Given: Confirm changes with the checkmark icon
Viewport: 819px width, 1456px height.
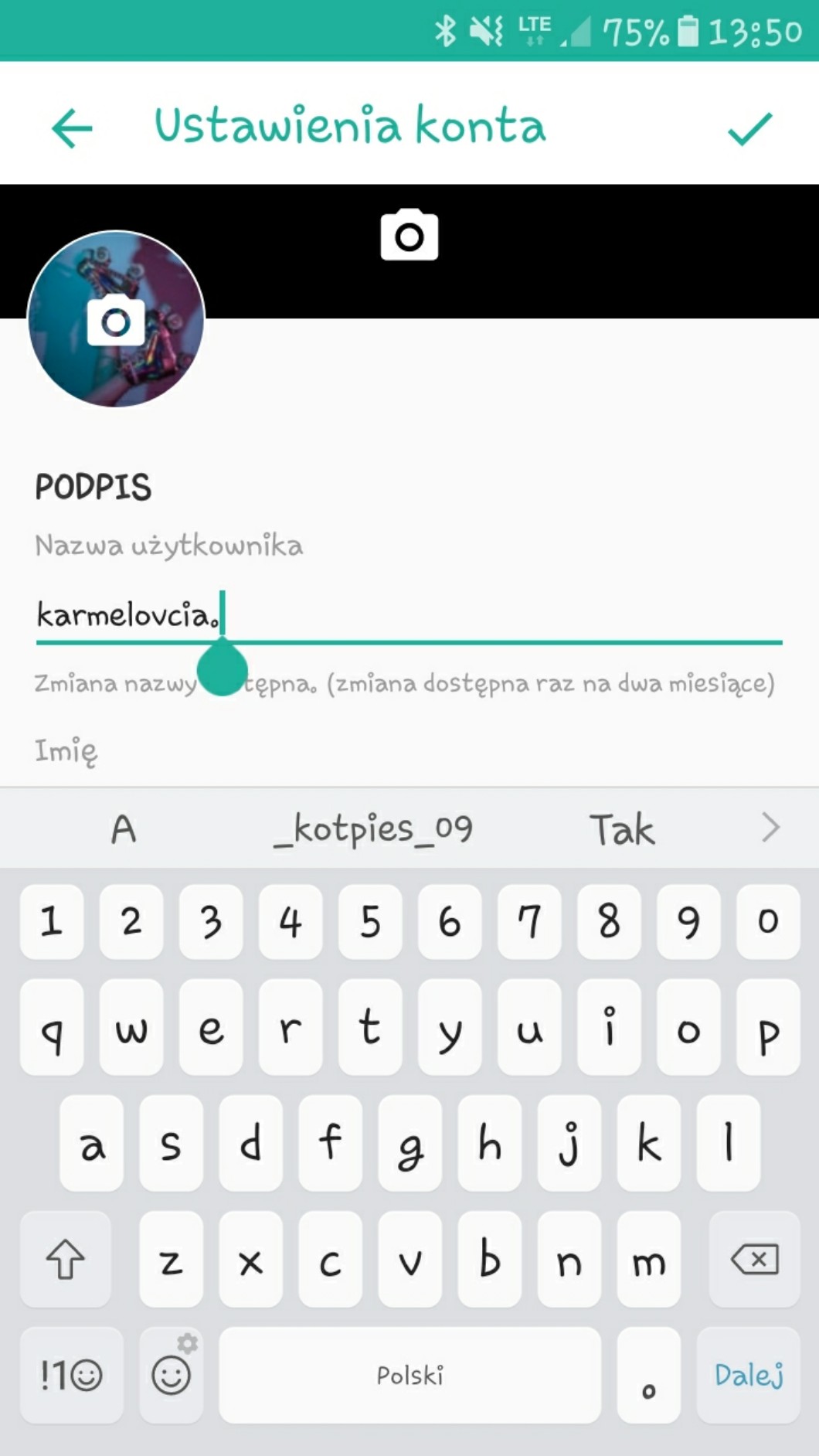Looking at the screenshot, I should coord(749,129).
